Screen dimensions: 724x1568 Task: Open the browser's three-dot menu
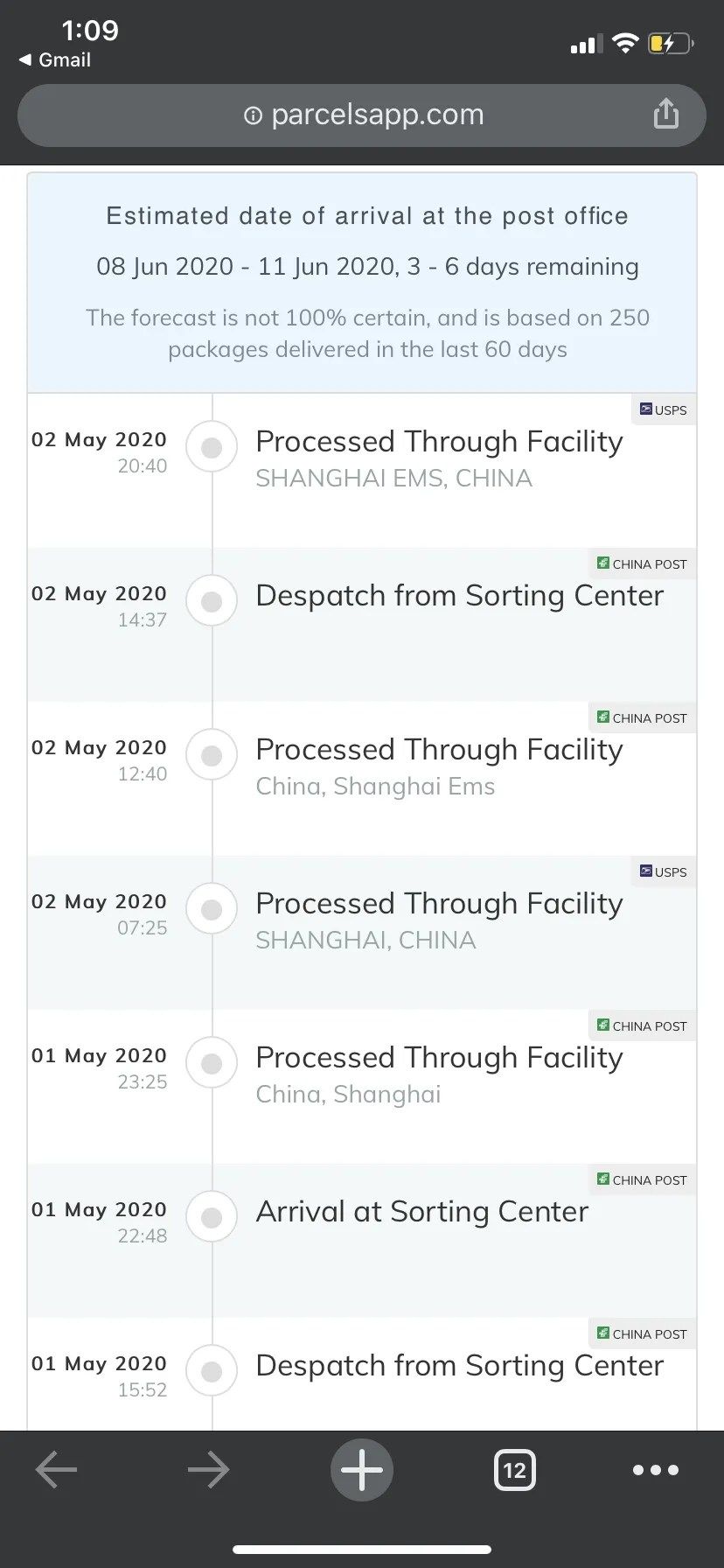[656, 1470]
